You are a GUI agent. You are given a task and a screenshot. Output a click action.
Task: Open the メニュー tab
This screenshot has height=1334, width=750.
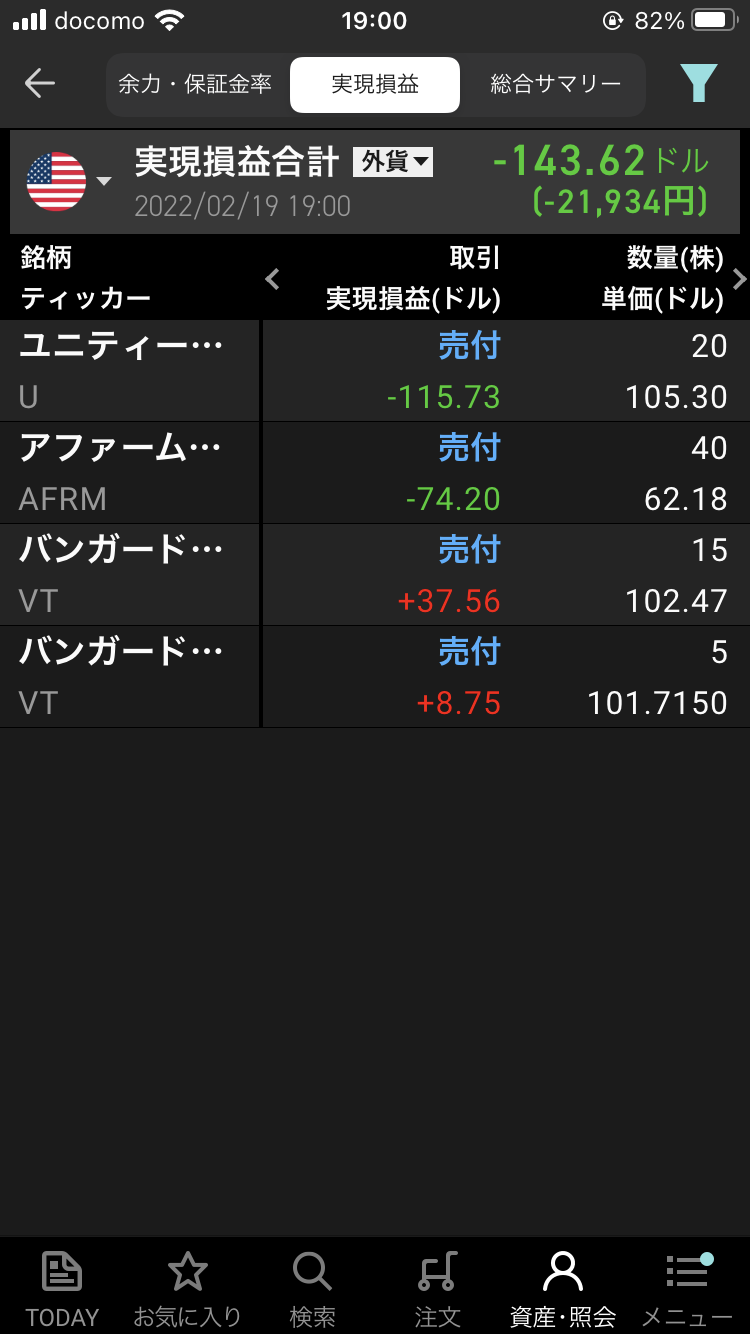click(687, 1288)
